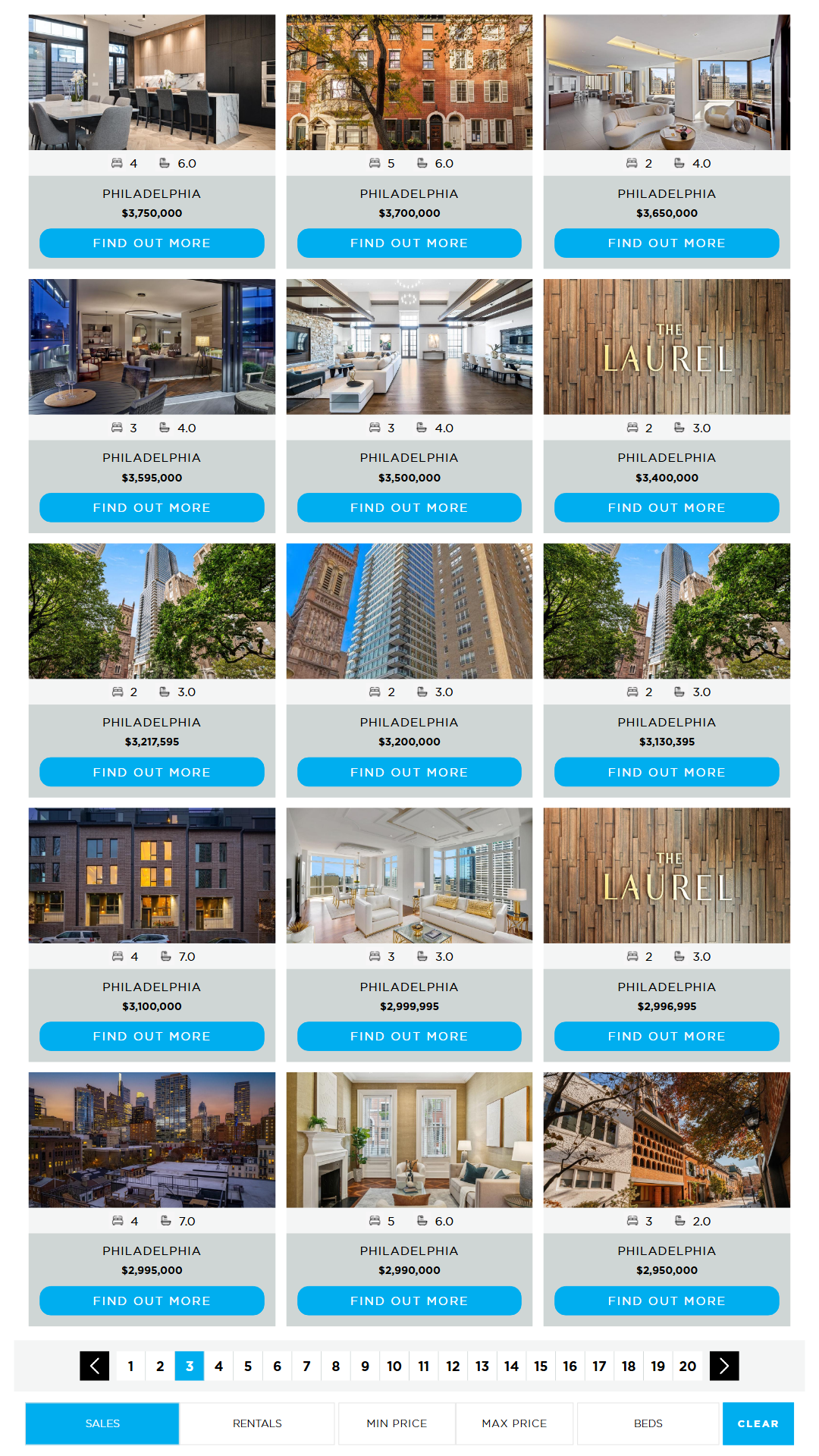Find out more about the $3,400,000 listing
The image size is (819, 1456).
pos(667,507)
